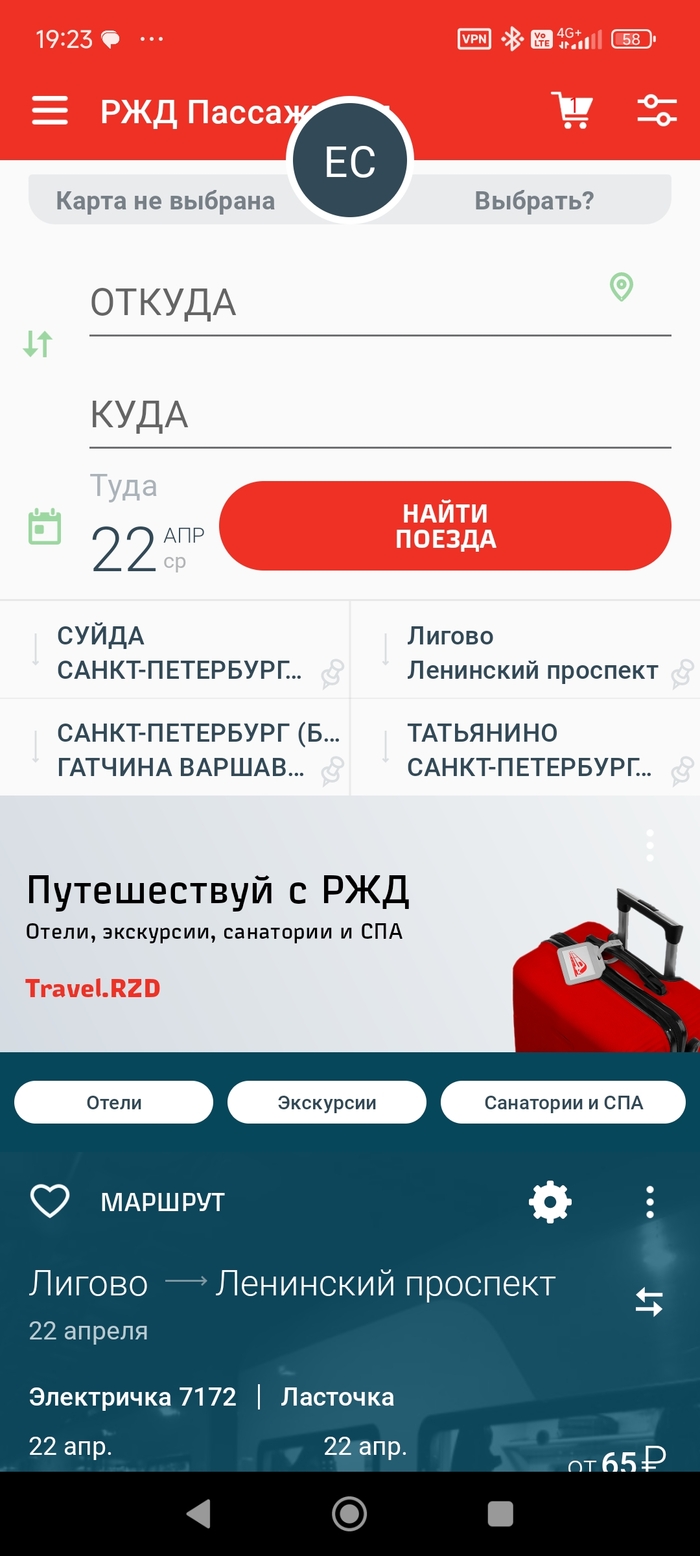
Task: Select the СУЙДА to САНКТ-ПЕТЕРБУРГ saved route
Action: coord(175,651)
